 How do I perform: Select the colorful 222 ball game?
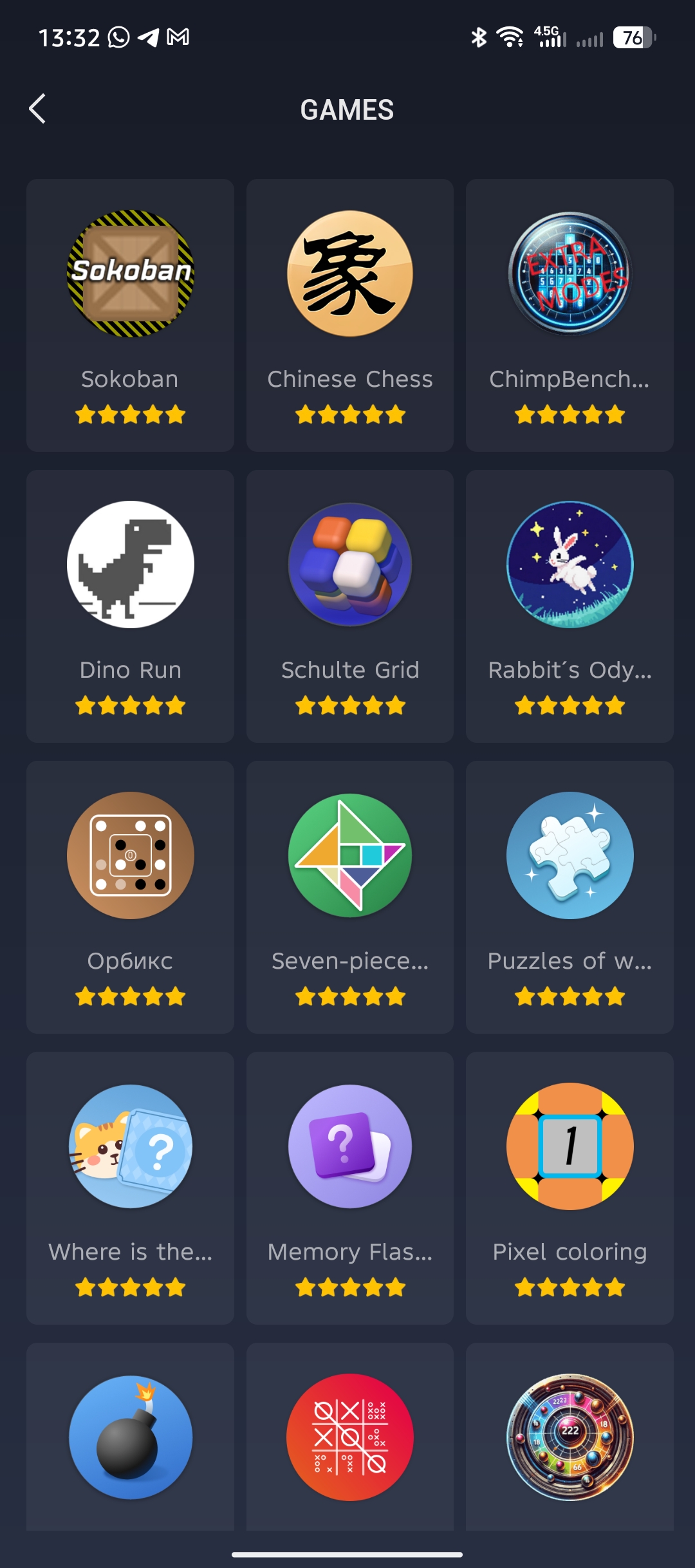(570, 1437)
